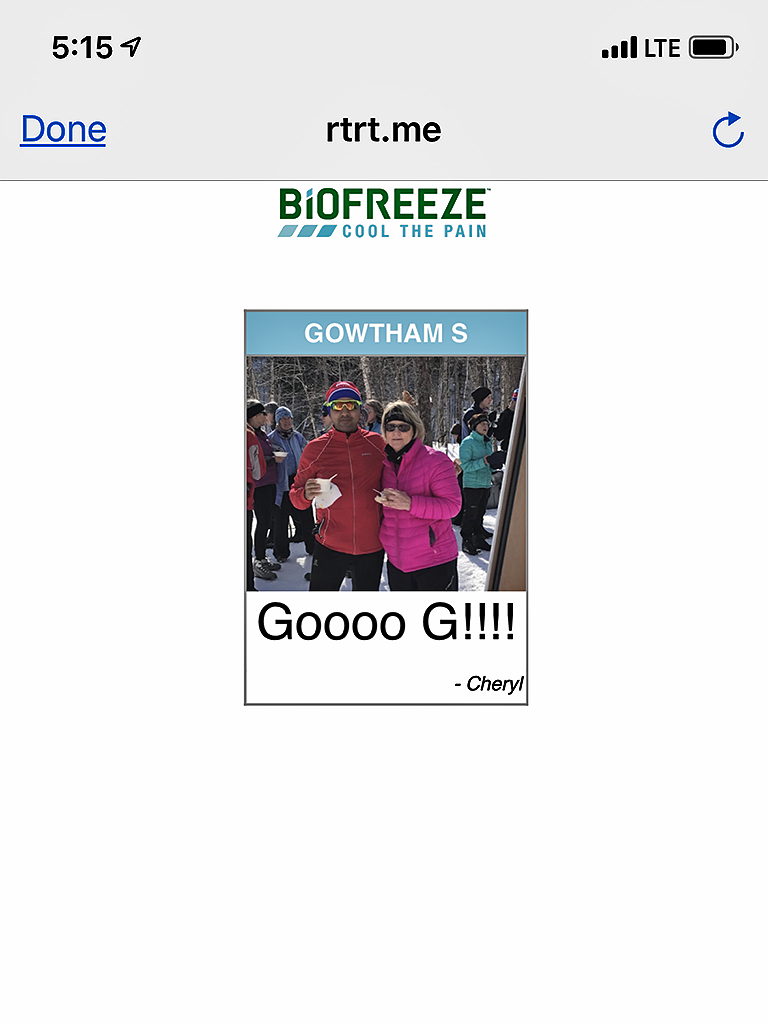Reload the rtrt.me page
The height and width of the screenshot is (1024, 768).
click(x=727, y=130)
